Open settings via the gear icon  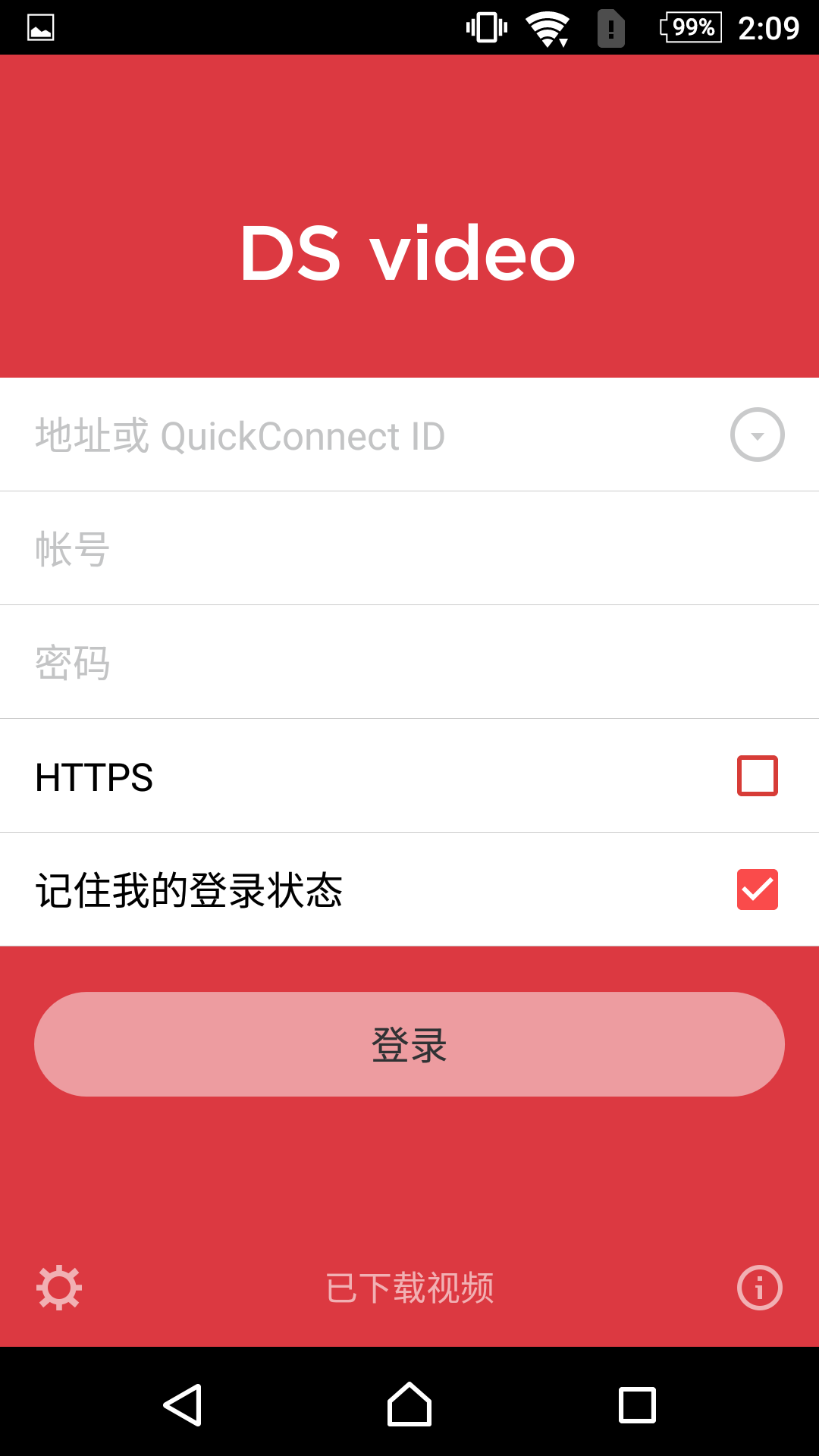[x=59, y=1288]
